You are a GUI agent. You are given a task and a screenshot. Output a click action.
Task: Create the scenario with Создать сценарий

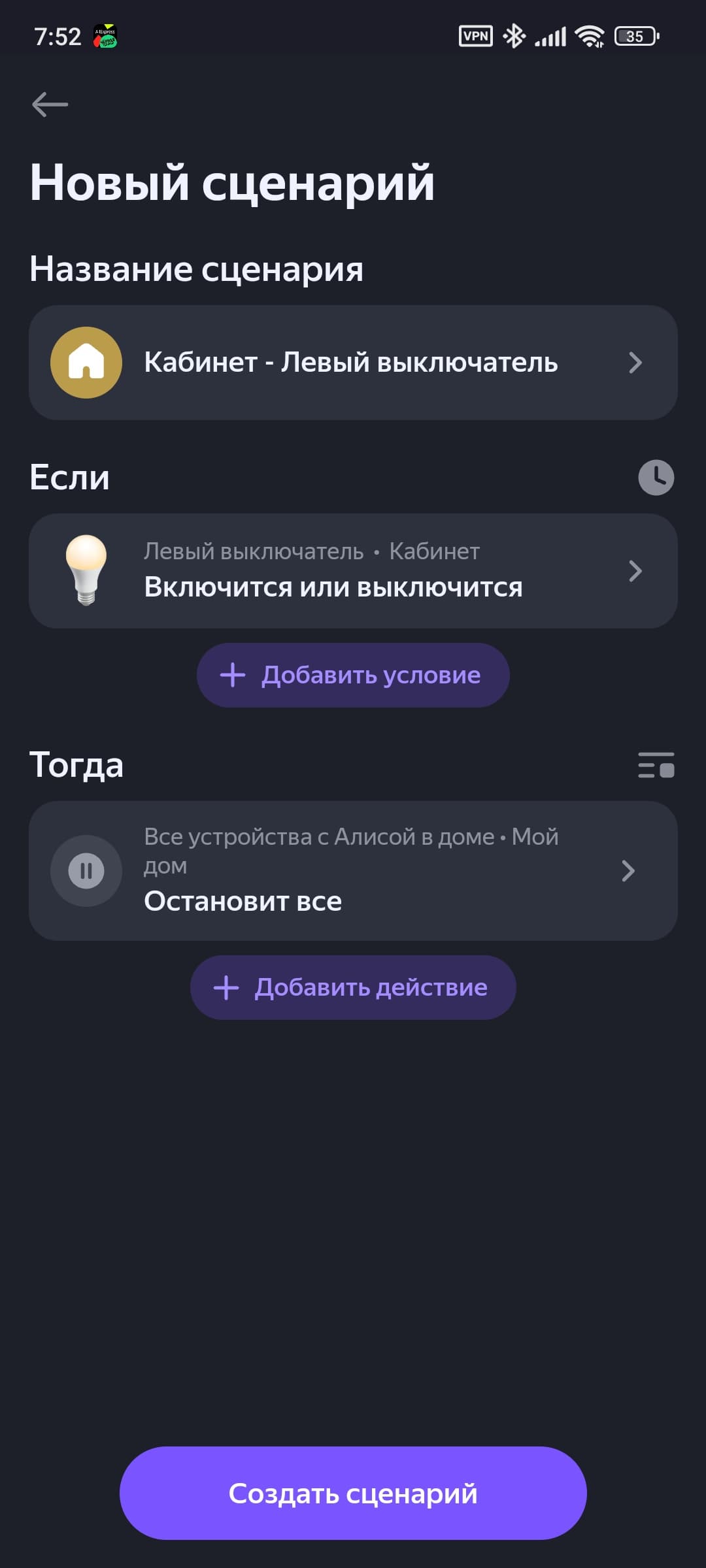tap(353, 1493)
